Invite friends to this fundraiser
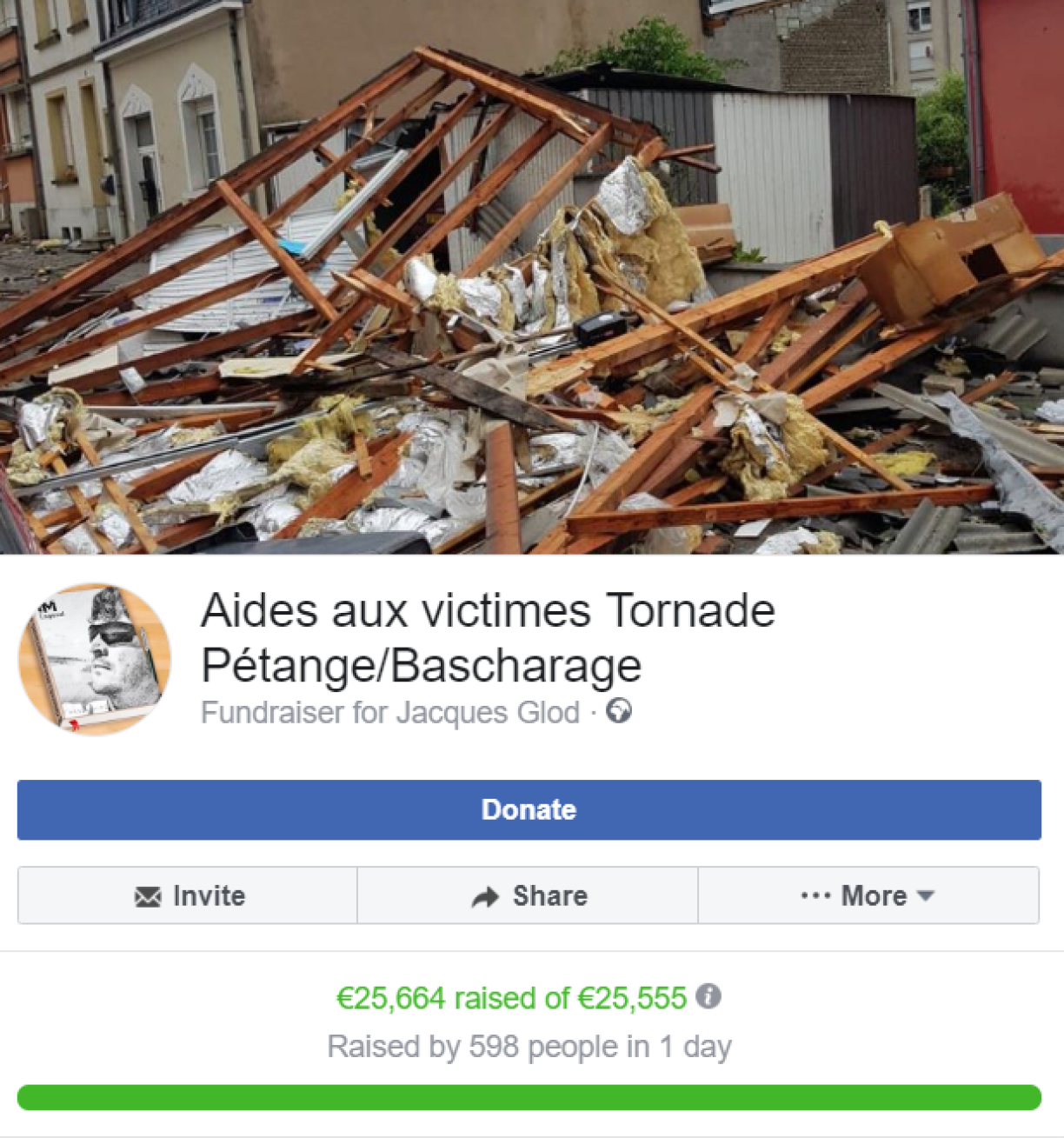Viewport: 1064px width, 1138px height. 188,895
